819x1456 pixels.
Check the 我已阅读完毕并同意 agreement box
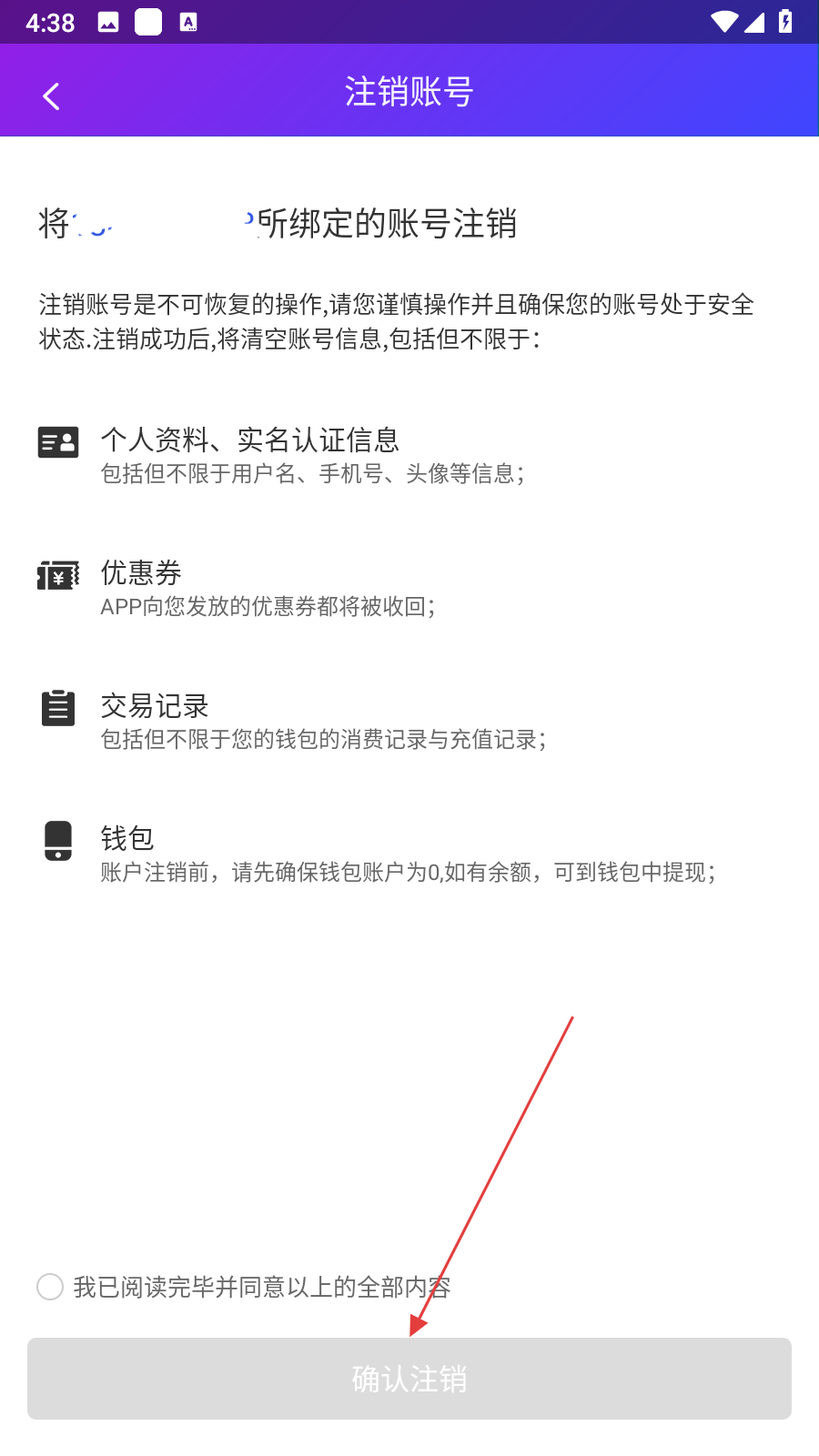tap(50, 1287)
